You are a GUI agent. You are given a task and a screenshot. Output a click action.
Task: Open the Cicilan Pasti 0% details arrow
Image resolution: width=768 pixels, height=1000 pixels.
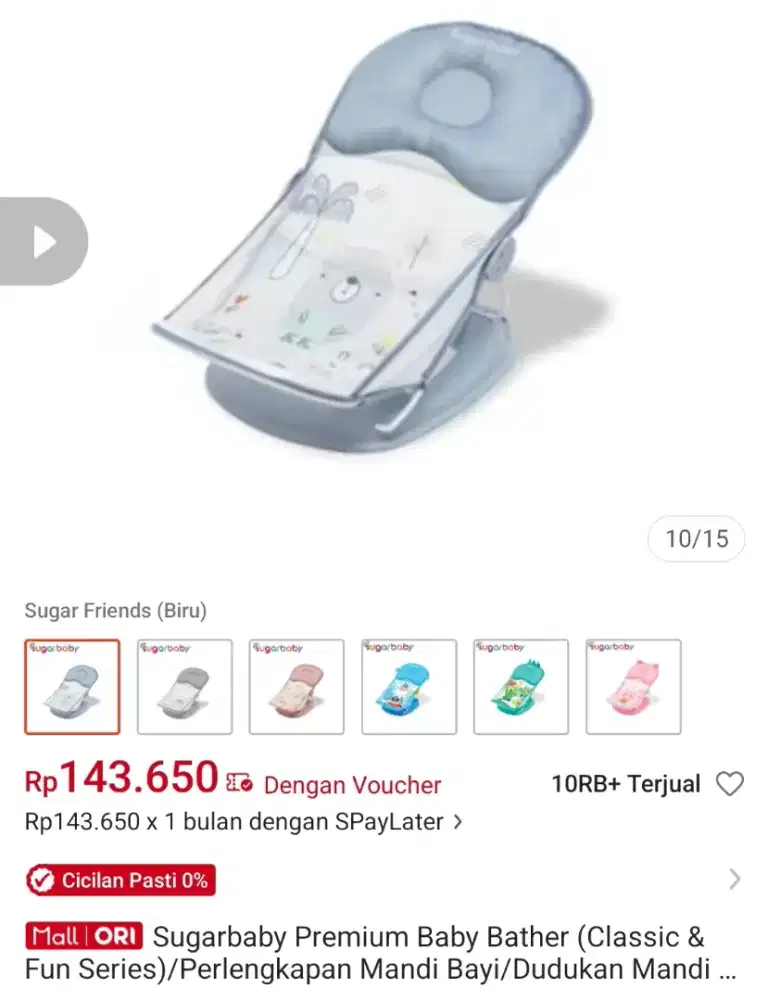[x=733, y=880]
